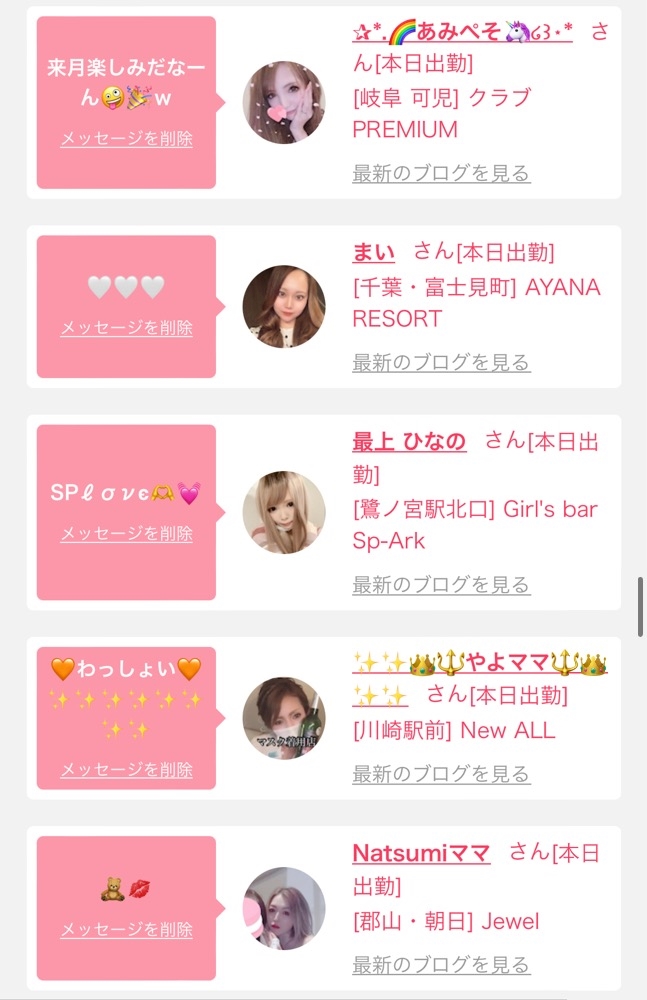Image resolution: width=647 pixels, height=1000 pixels.
Task: View 最上 ひなの's latest blog
Action: point(441,584)
